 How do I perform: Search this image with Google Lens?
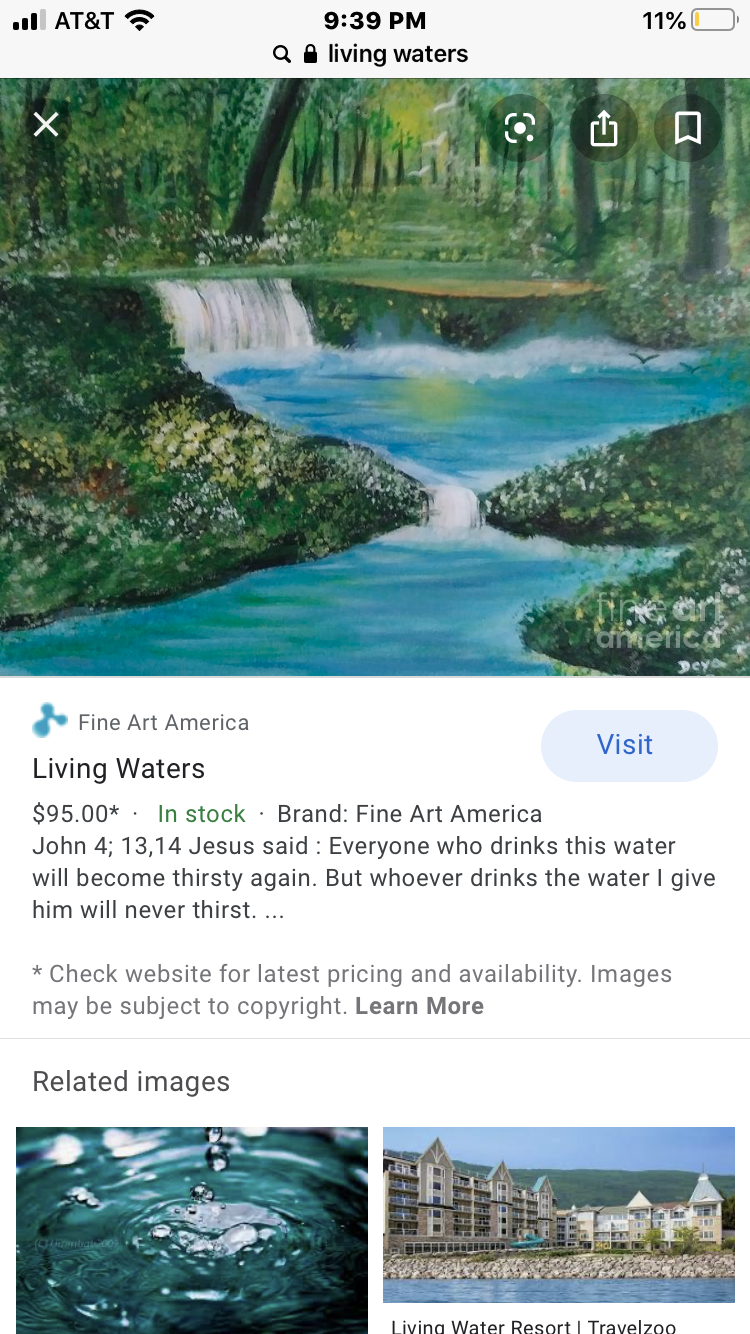520,128
